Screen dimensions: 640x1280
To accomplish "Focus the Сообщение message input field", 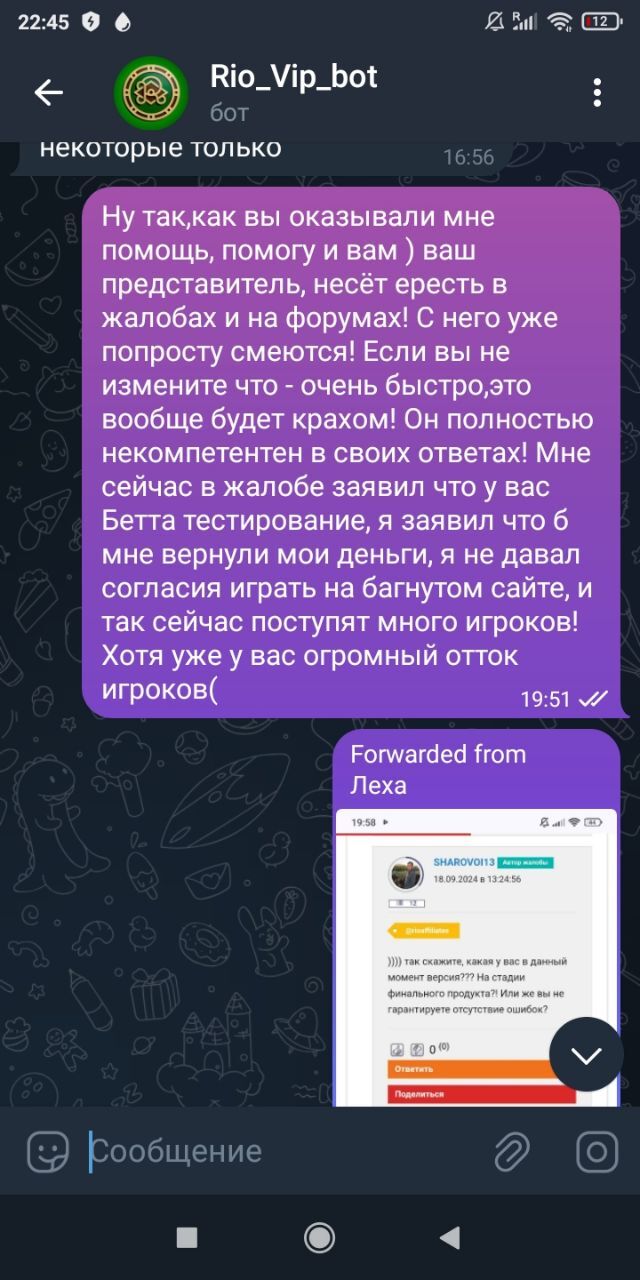I will coord(280,1152).
